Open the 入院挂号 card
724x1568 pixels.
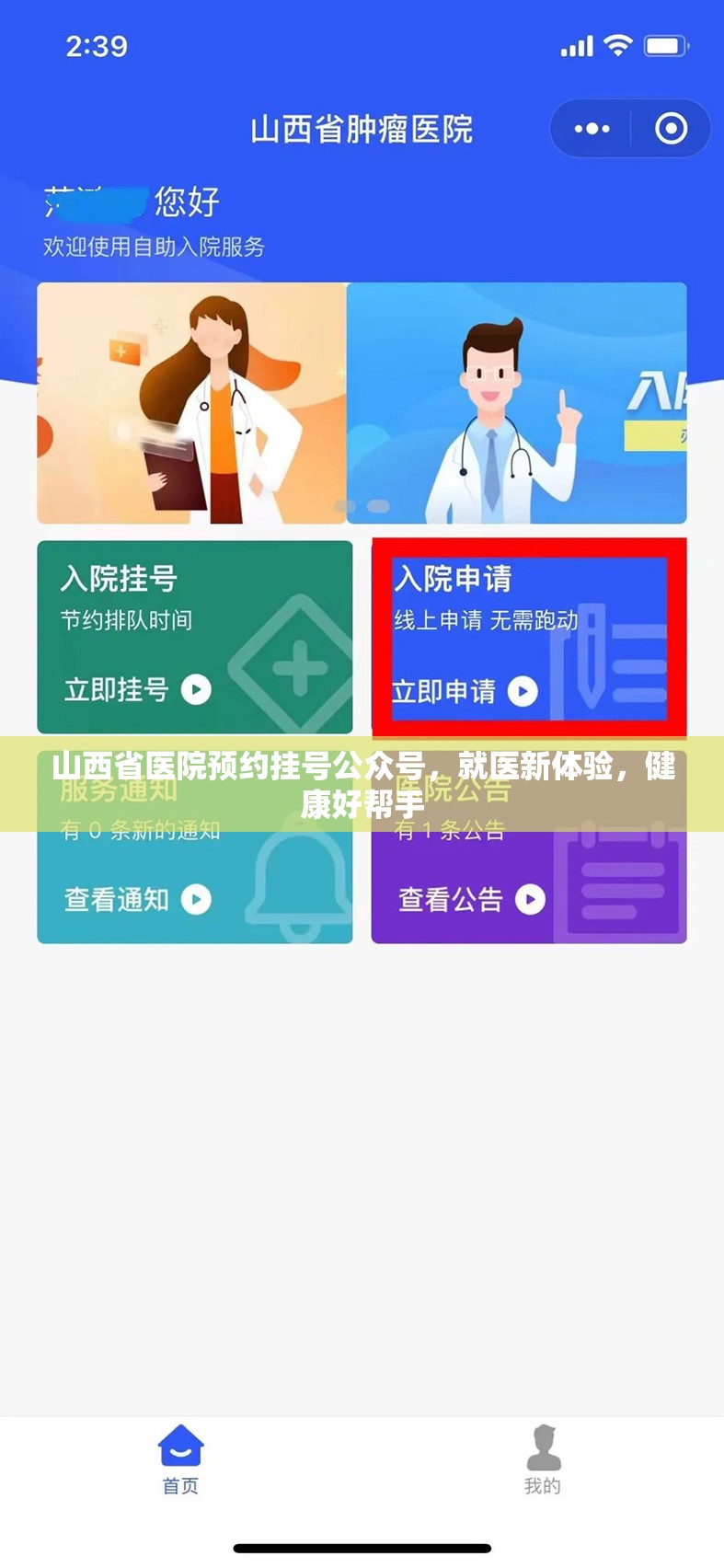click(x=194, y=637)
